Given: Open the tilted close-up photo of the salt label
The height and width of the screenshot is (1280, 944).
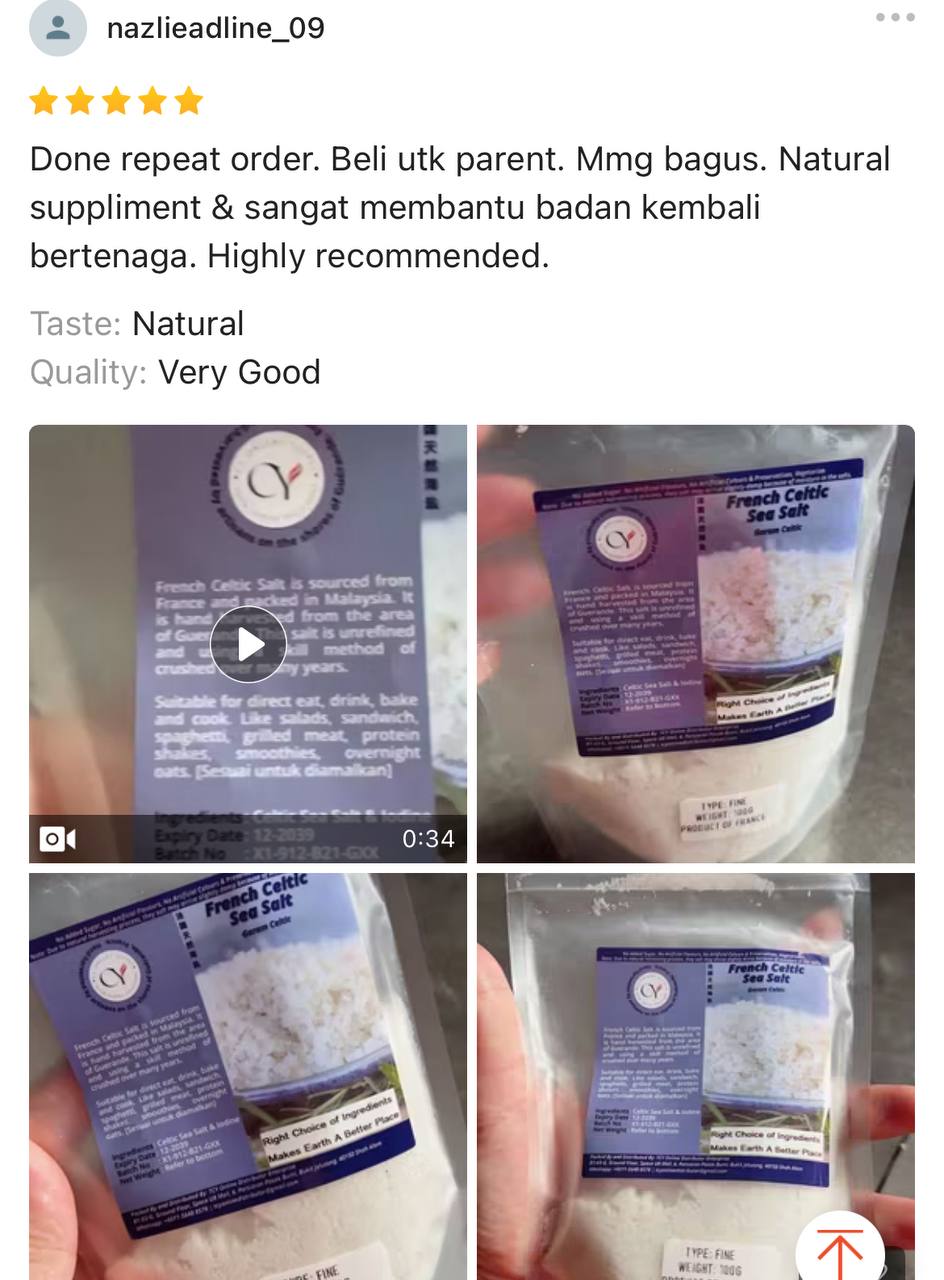Looking at the screenshot, I should click(x=248, y=1075).
